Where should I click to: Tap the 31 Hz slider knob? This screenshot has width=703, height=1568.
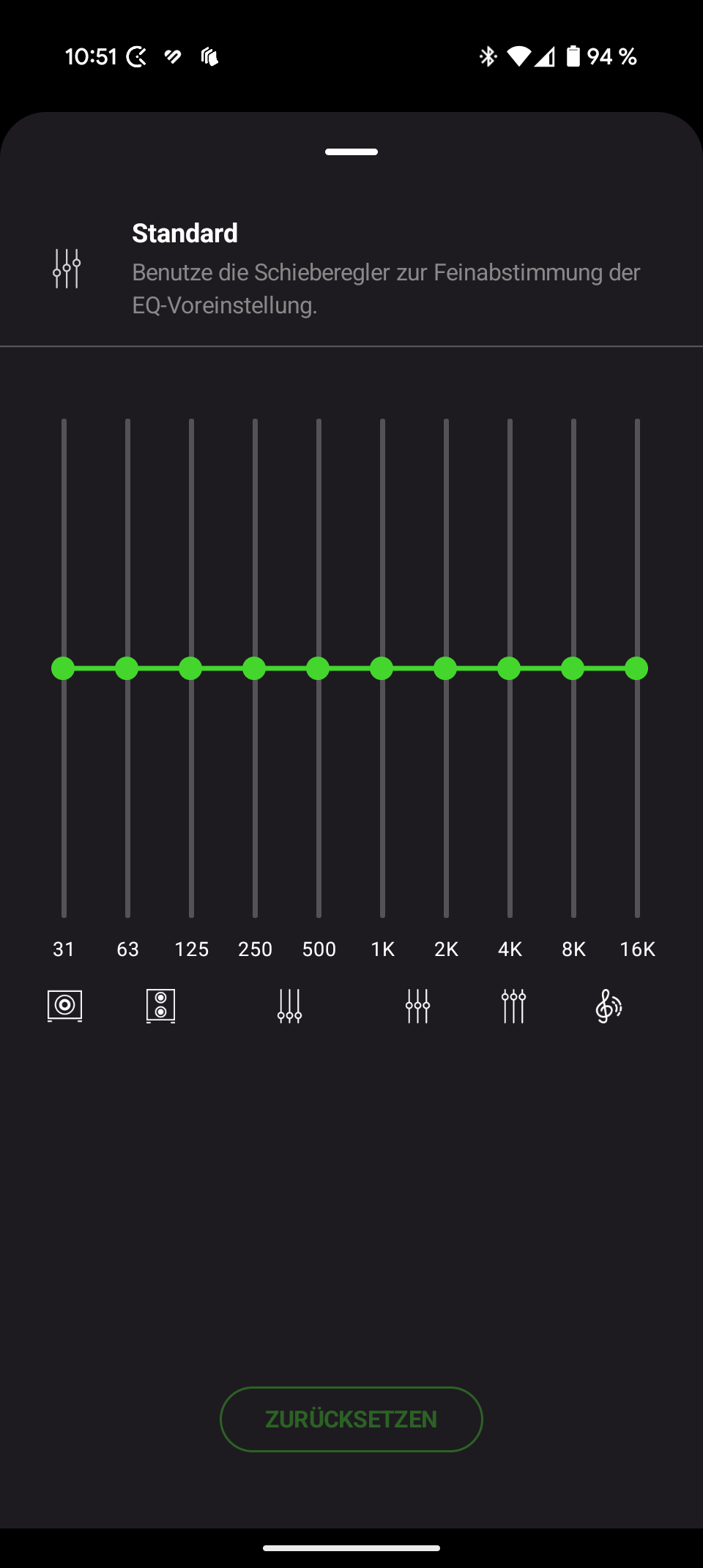(x=63, y=668)
